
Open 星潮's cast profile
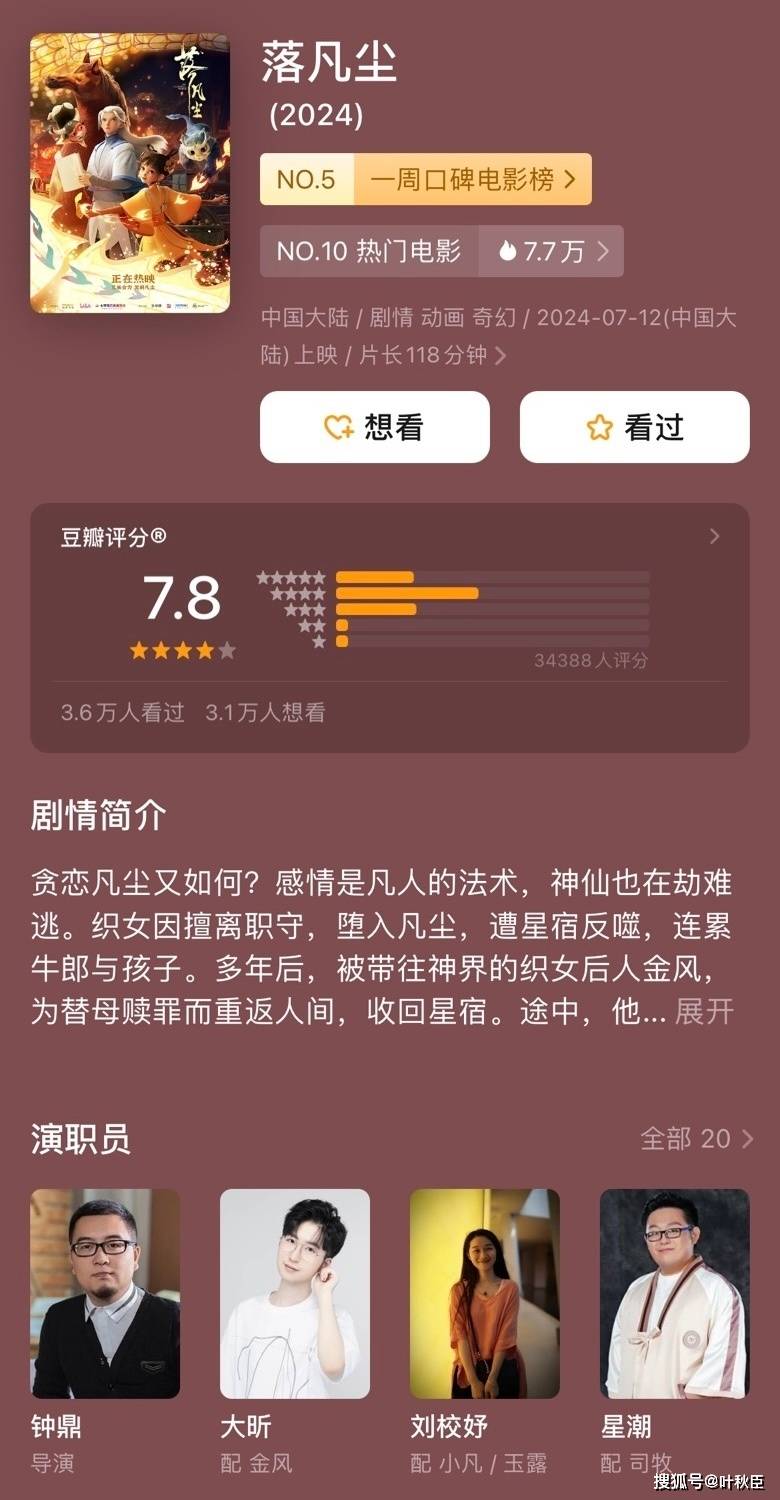[674, 1293]
